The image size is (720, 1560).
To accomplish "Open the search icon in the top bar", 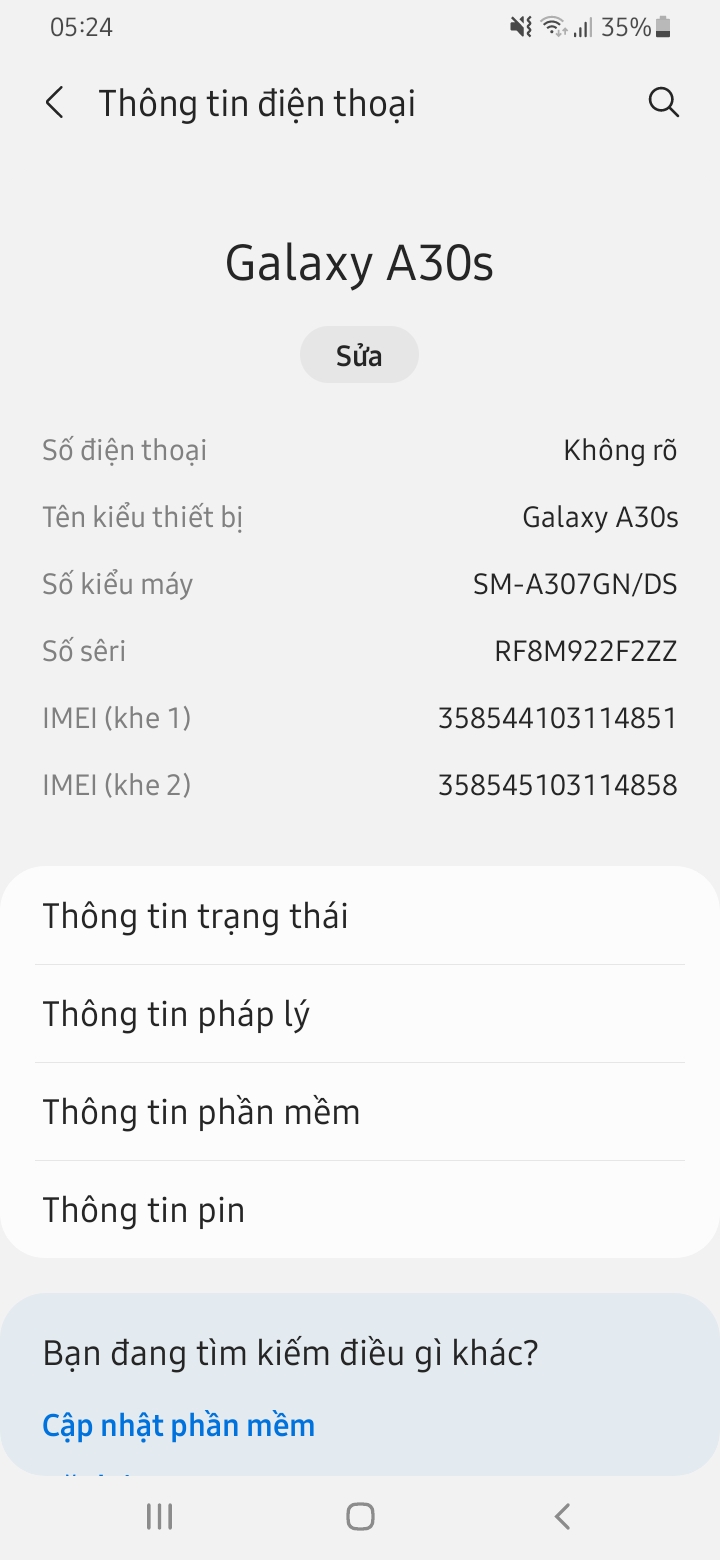I will click(x=664, y=103).
